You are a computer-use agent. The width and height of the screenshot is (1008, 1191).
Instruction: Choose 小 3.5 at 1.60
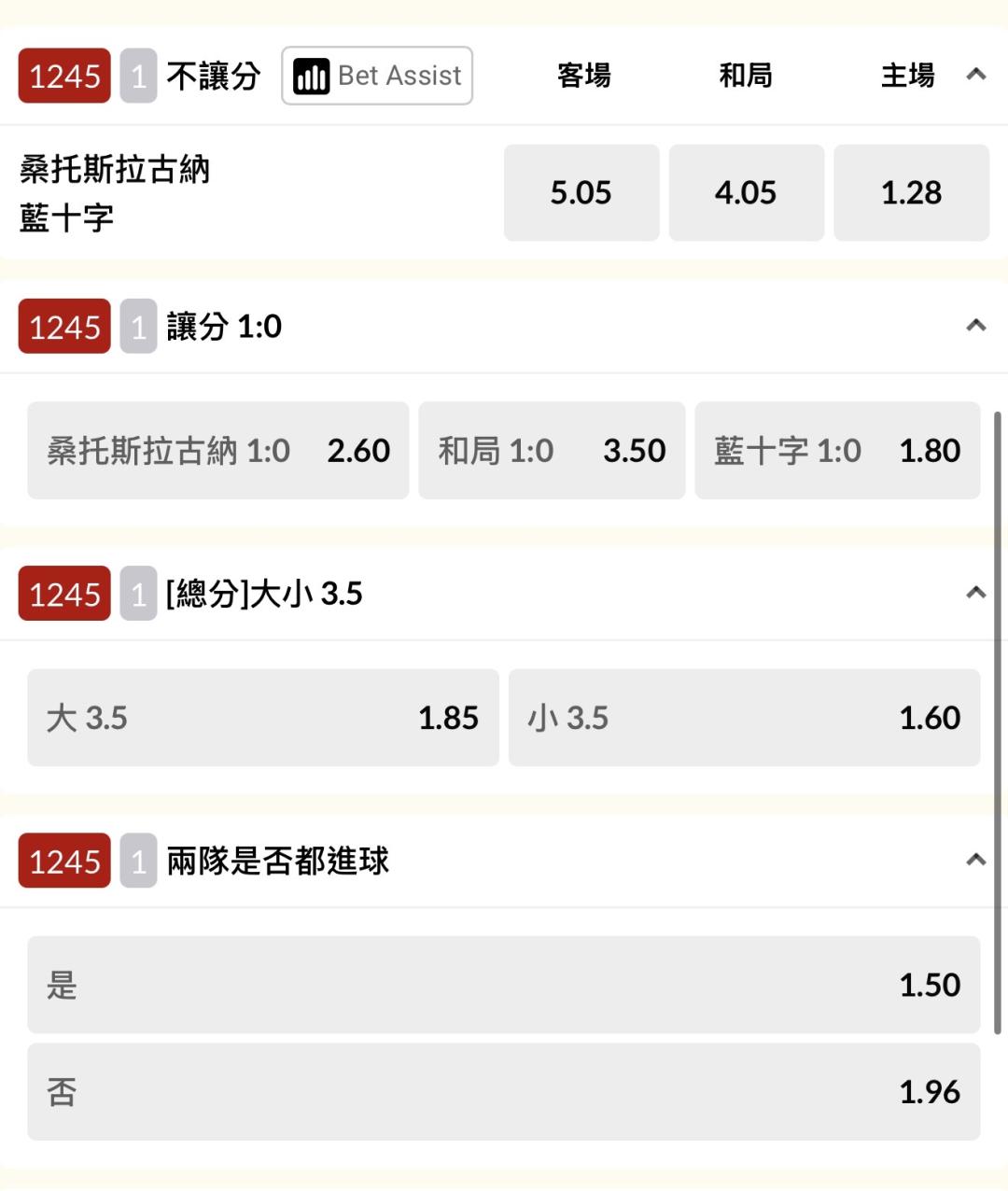745,718
